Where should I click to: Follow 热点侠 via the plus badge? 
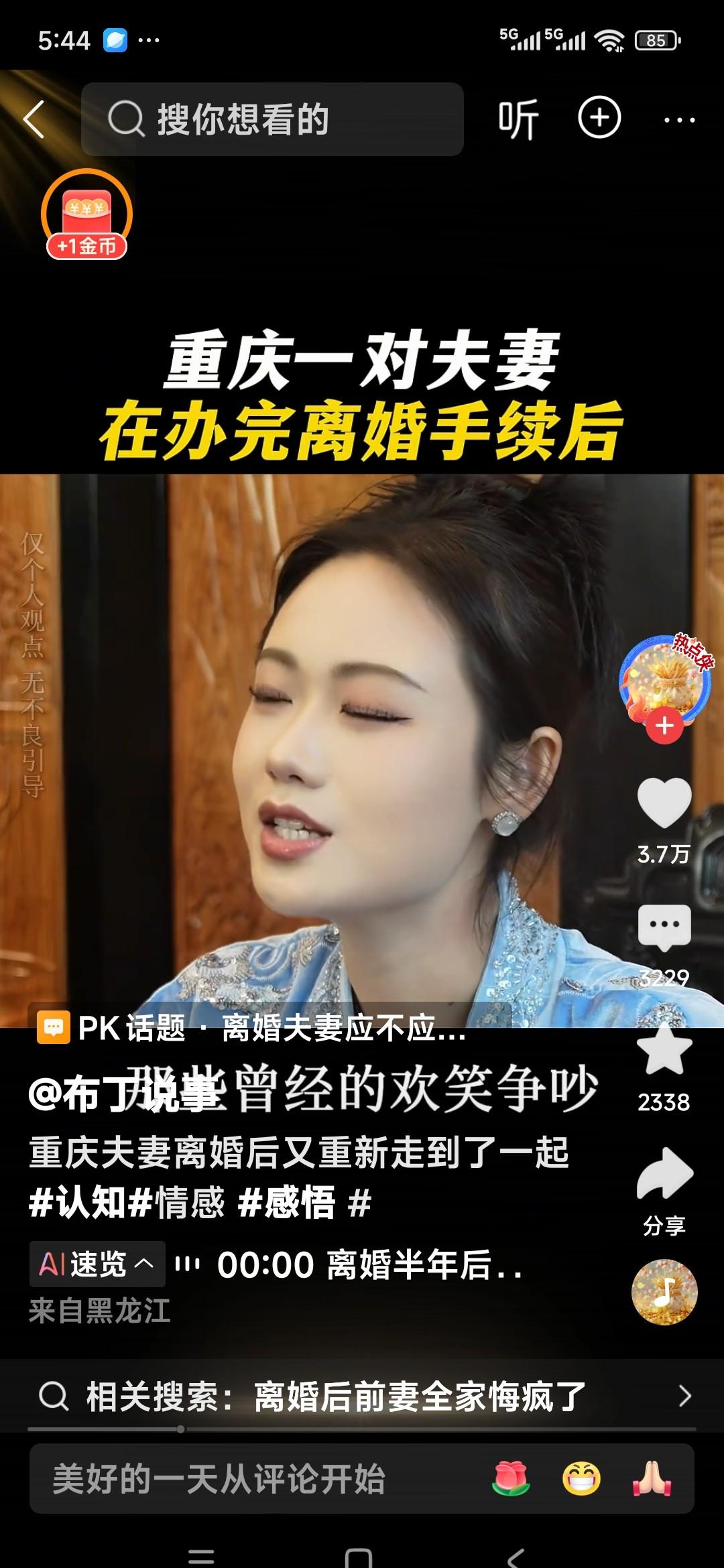[x=665, y=724]
